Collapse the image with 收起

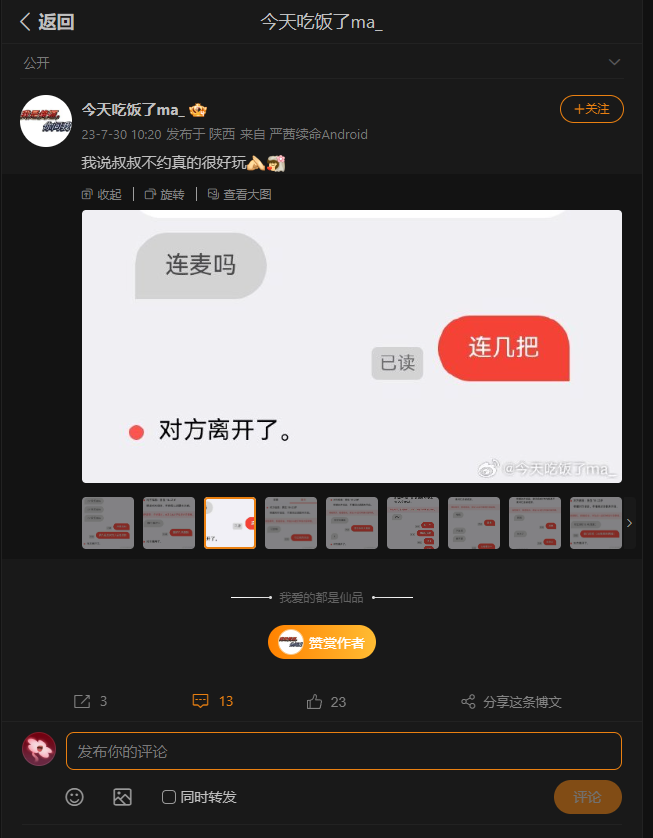coord(102,194)
